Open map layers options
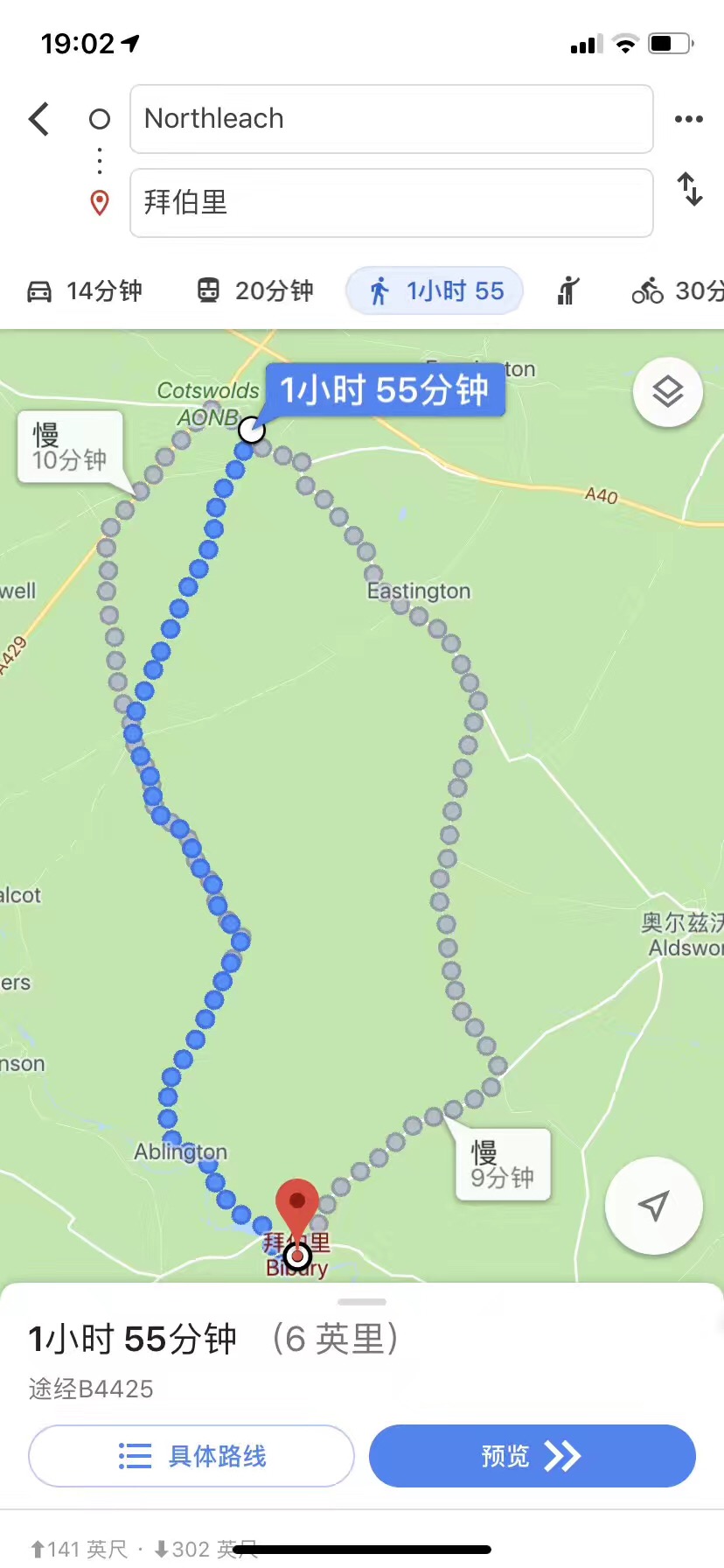The width and height of the screenshot is (724, 1568). pyautogui.click(x=667, y=392)
